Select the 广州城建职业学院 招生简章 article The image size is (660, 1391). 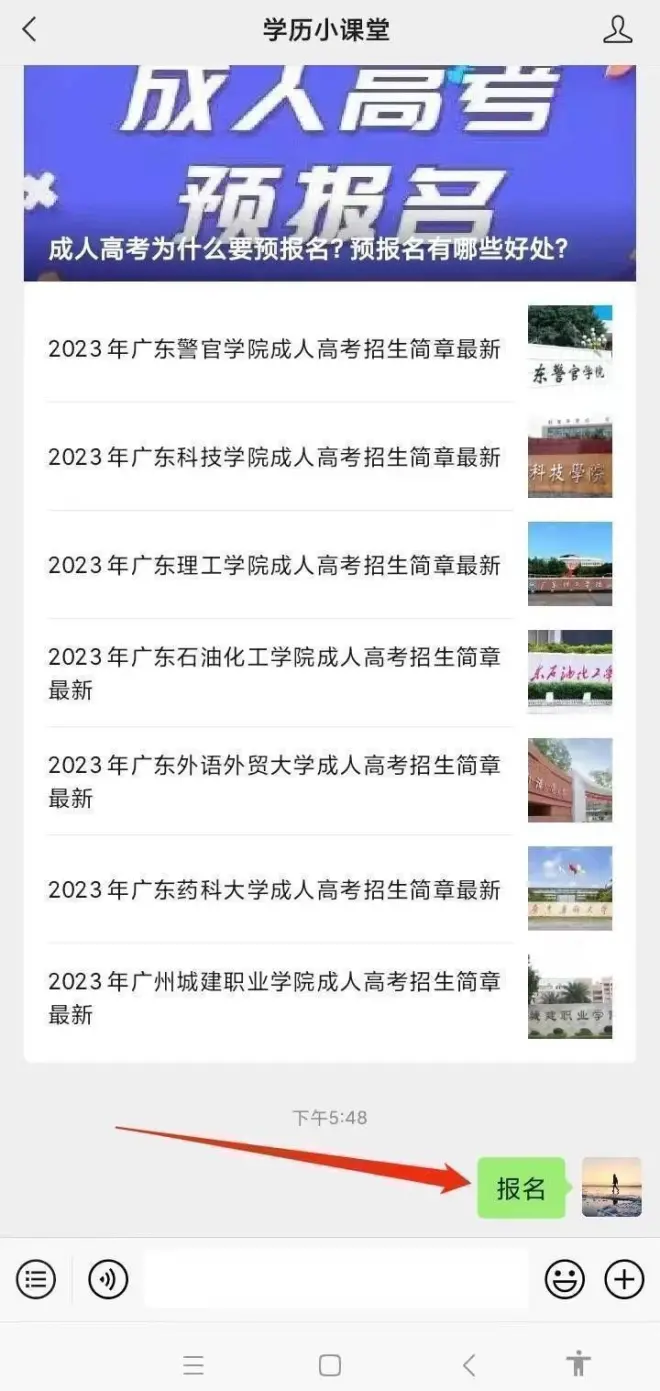274,997
